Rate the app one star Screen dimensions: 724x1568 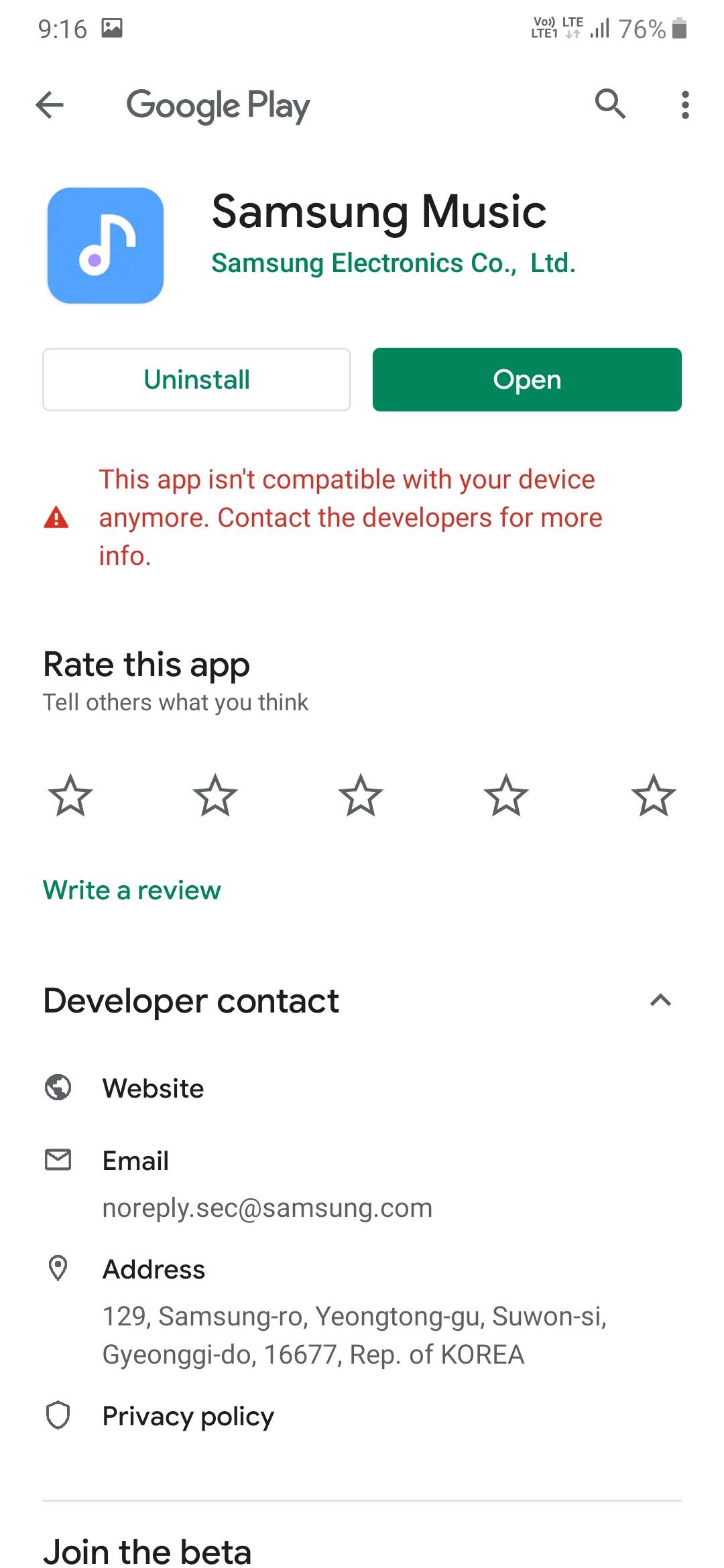coord(70,796)
